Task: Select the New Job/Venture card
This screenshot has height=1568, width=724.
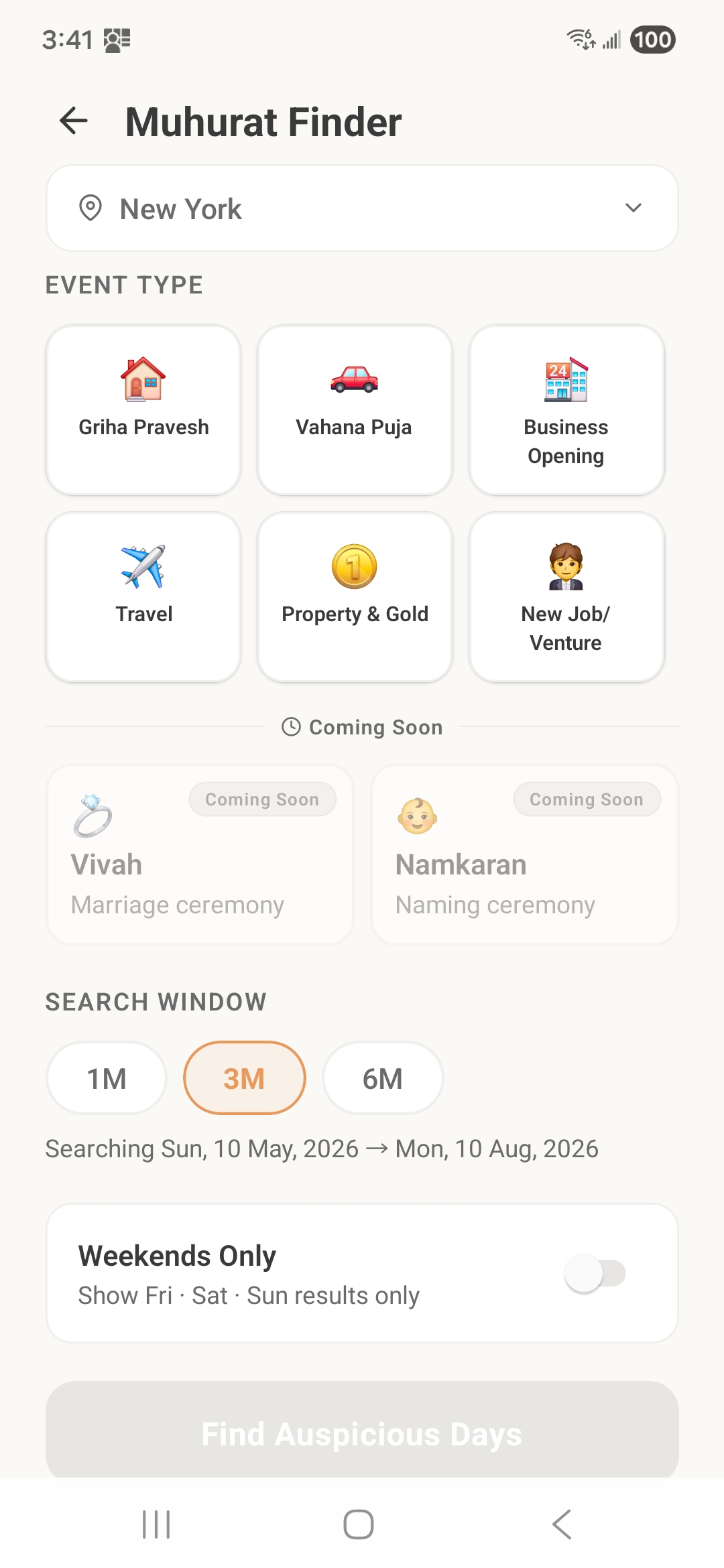Action: point(566,597)
